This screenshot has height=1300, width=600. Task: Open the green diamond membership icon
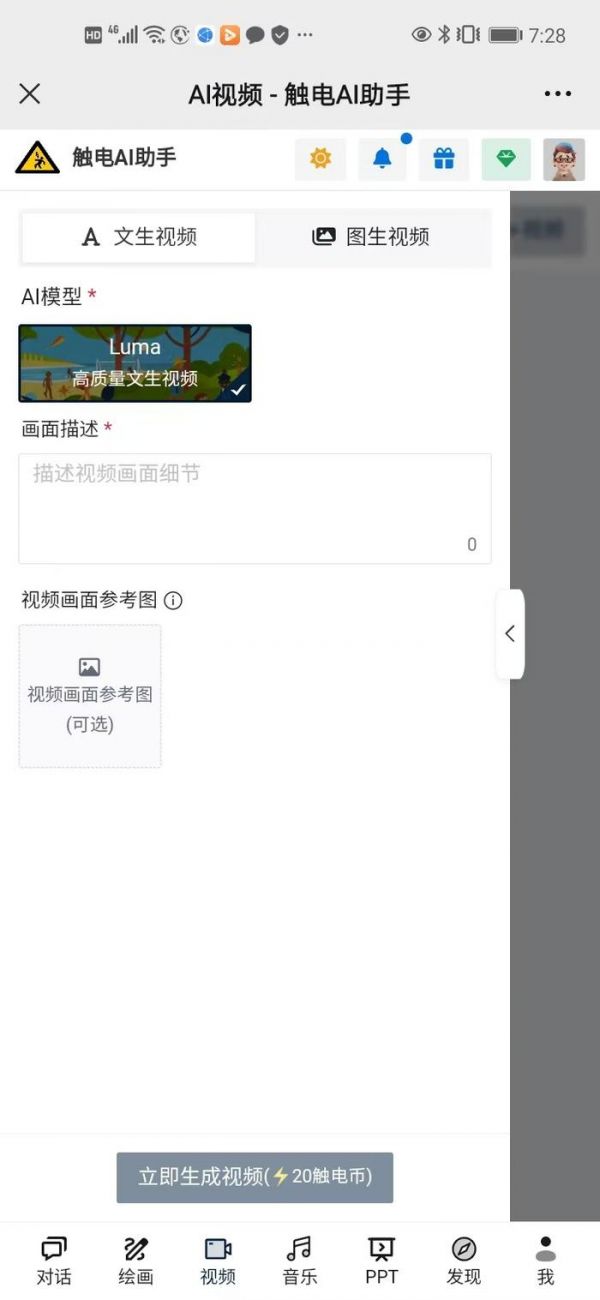506,159
